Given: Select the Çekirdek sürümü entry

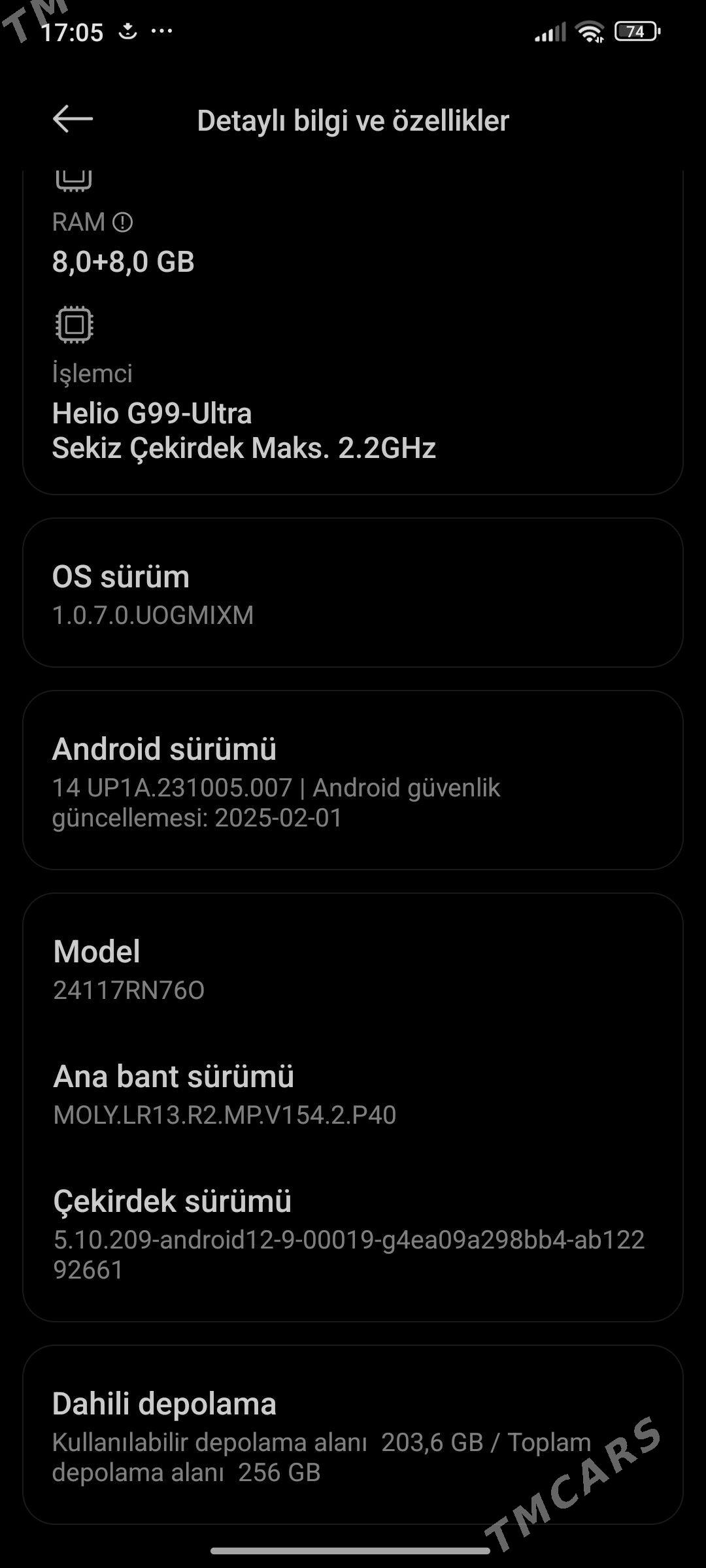Looking at the screenshot, I should coord(353,1228).
